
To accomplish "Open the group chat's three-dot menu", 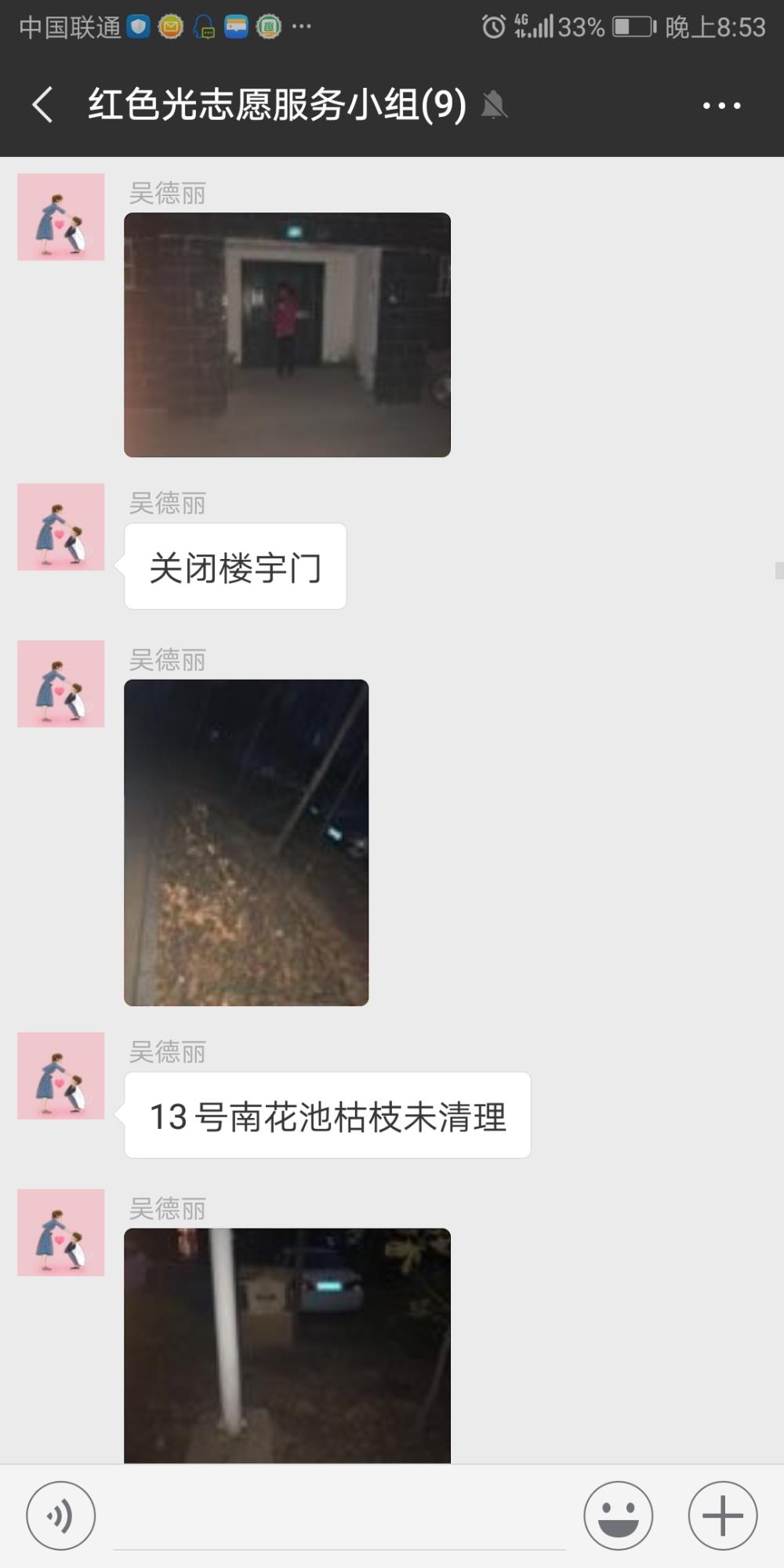I will (721, 105).
